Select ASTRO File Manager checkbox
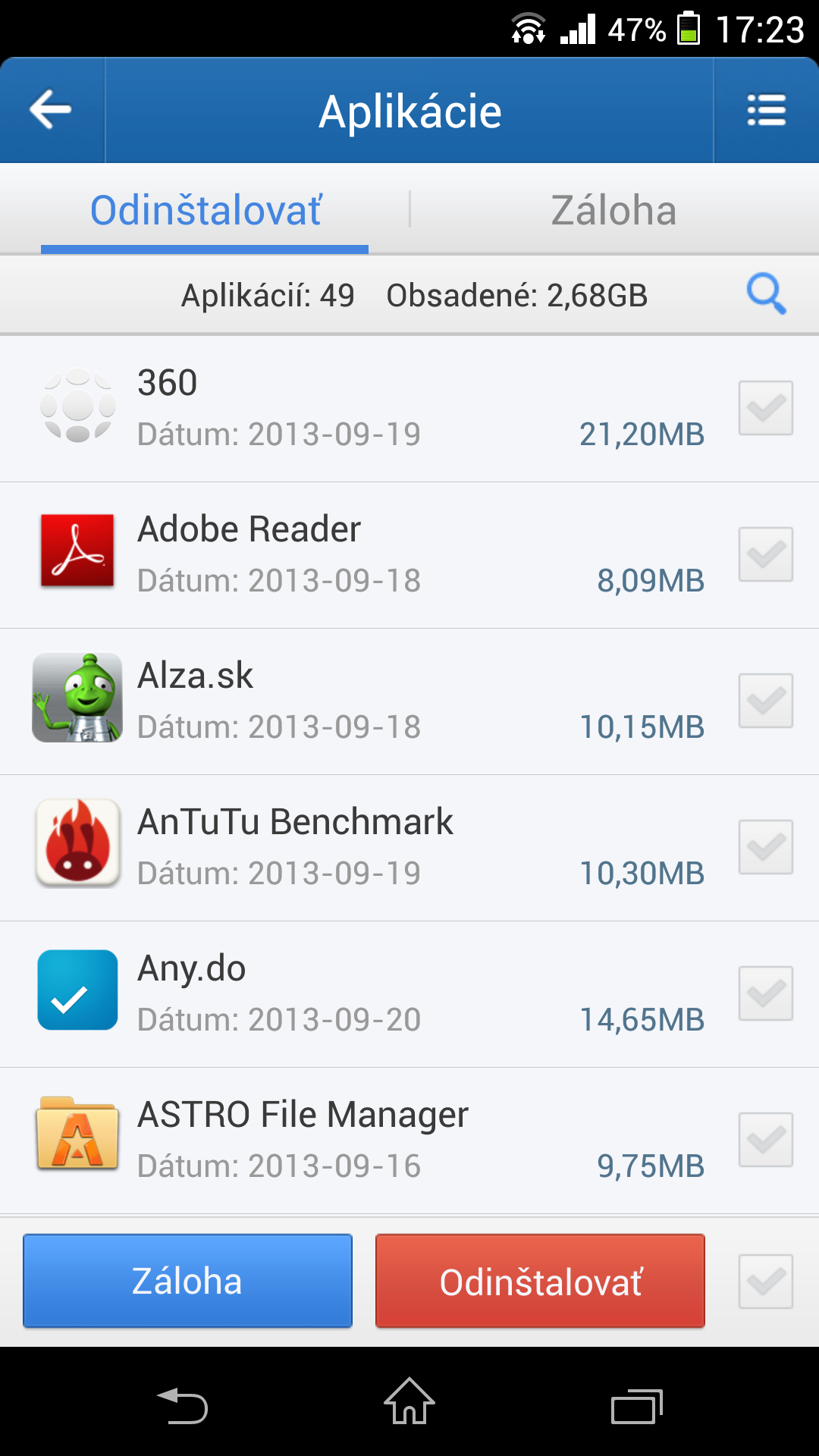Screen dimensions: 819x1456 [x=765, y=1140]
